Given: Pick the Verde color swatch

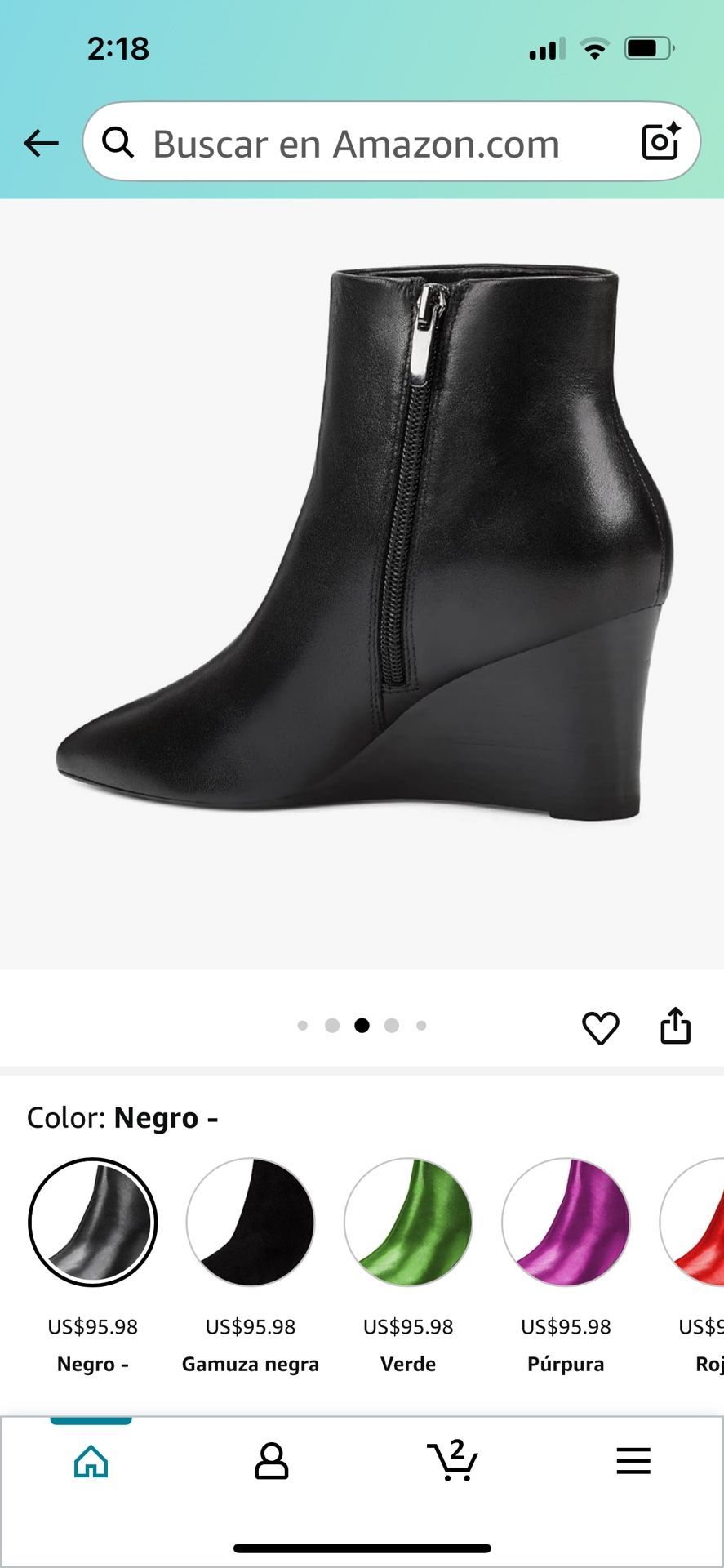Looking at the screenshot, I should tap(408, 1223).
